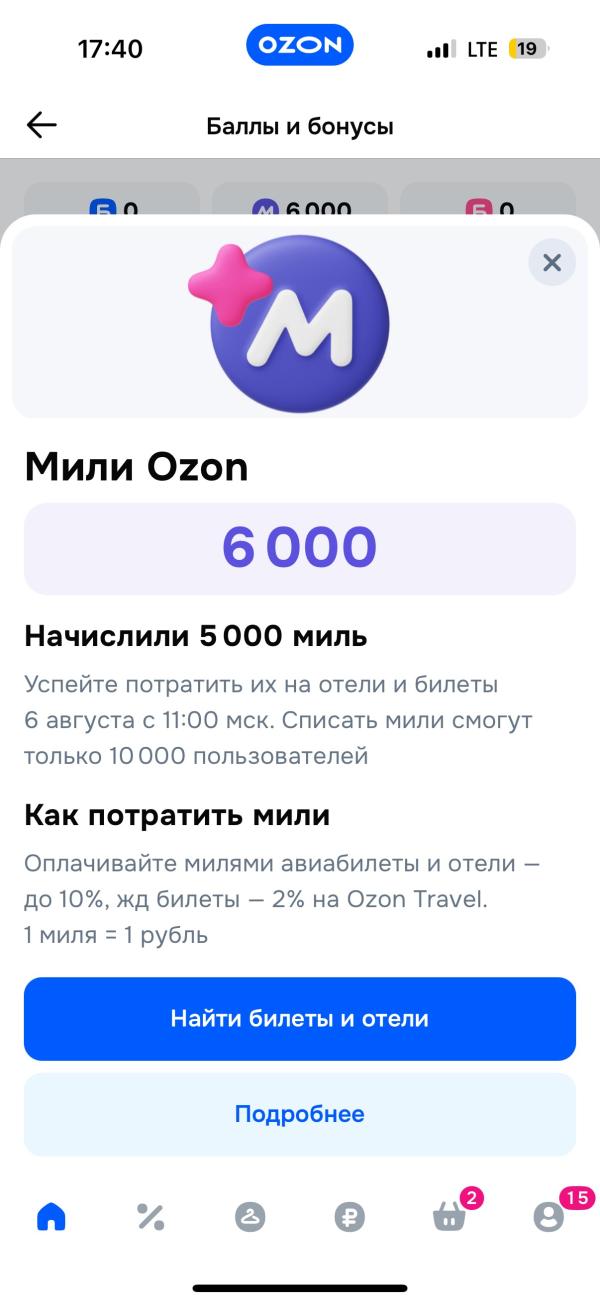Close the Мили Ozon bottom sheet
600x1303 pixels.
tap(551, 263)
